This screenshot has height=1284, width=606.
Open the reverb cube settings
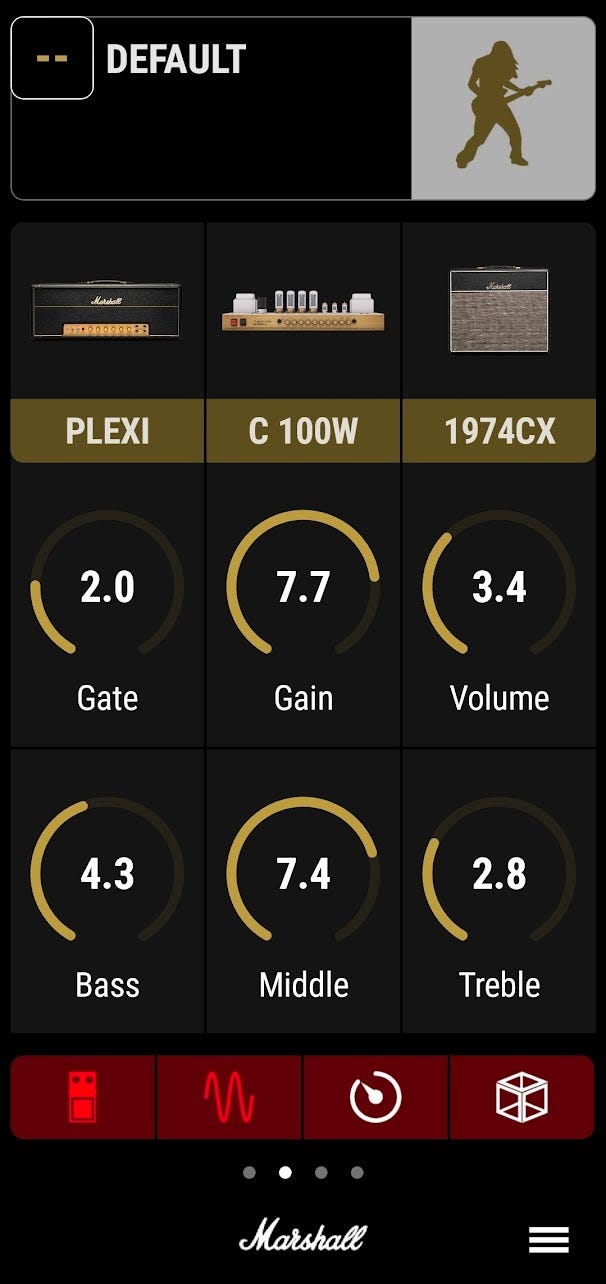point(522,1097)
